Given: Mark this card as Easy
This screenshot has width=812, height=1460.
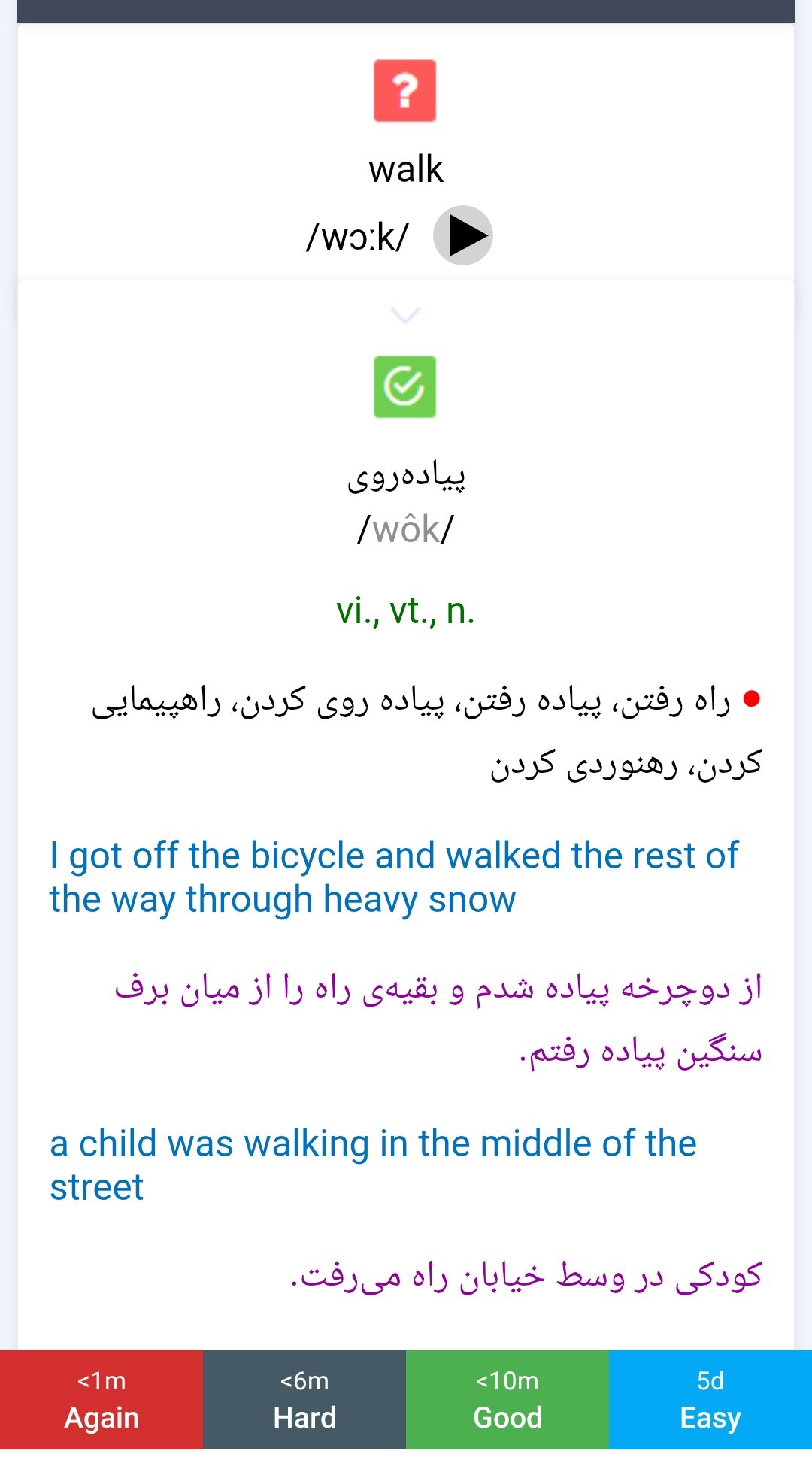Looking at the screenshot, I should [x=710, y=1400].
